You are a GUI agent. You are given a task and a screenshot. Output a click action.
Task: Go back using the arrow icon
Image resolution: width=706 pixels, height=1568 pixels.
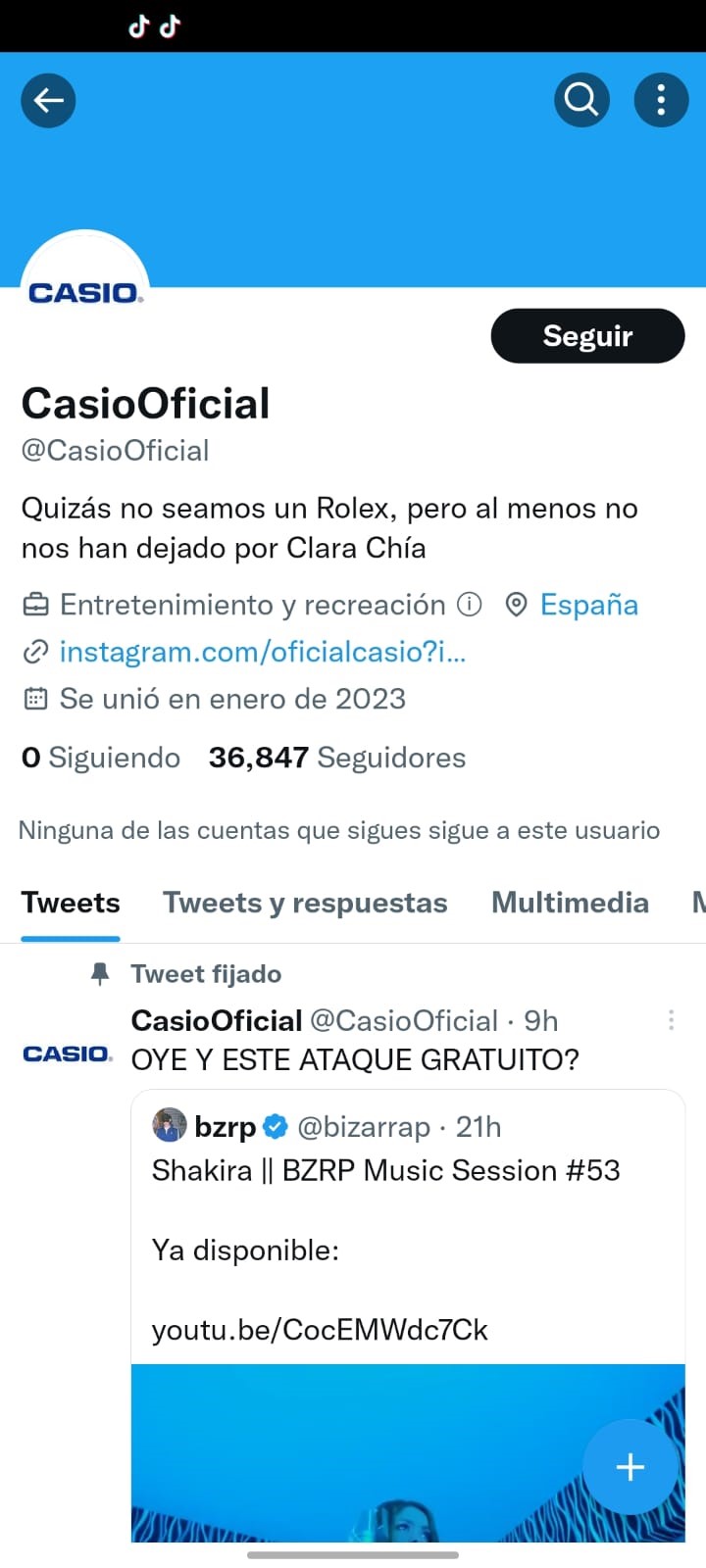(48, 100)
